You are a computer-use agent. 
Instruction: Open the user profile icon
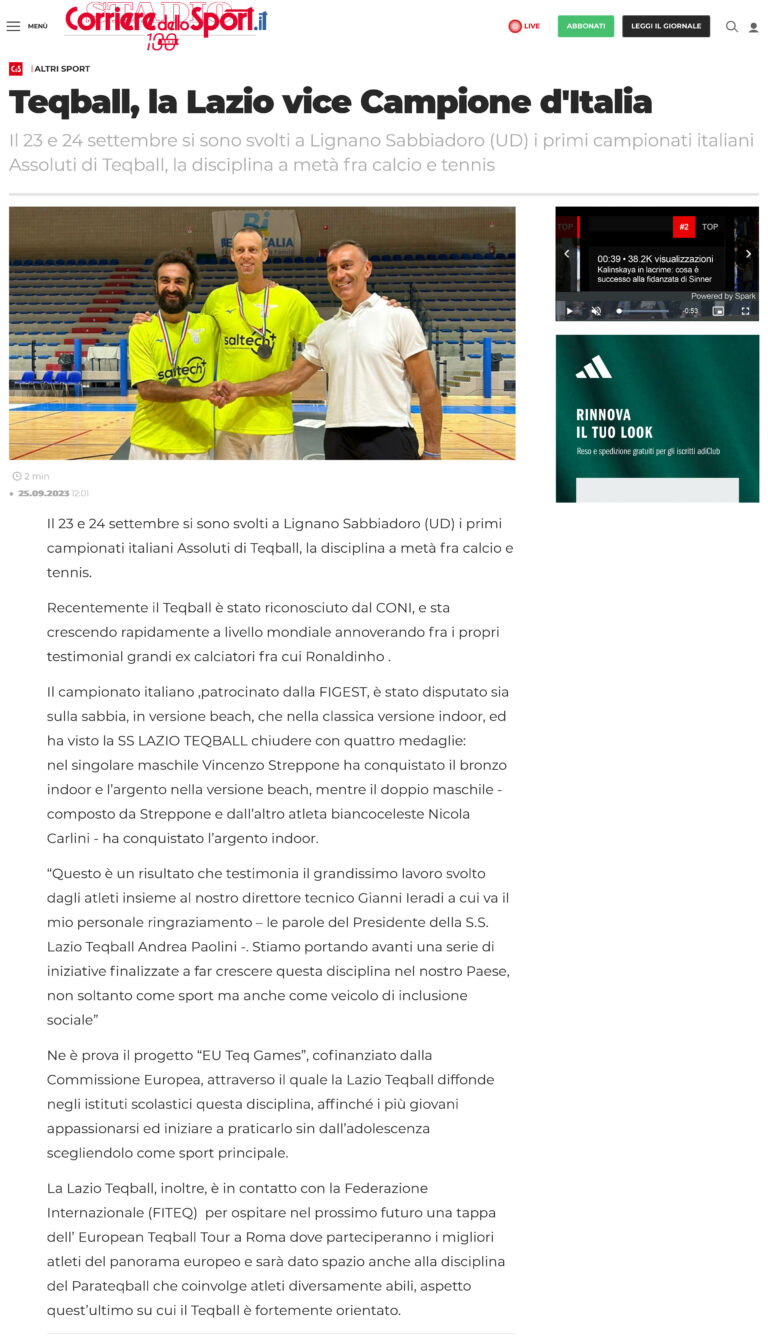click(x=753, y=27)
